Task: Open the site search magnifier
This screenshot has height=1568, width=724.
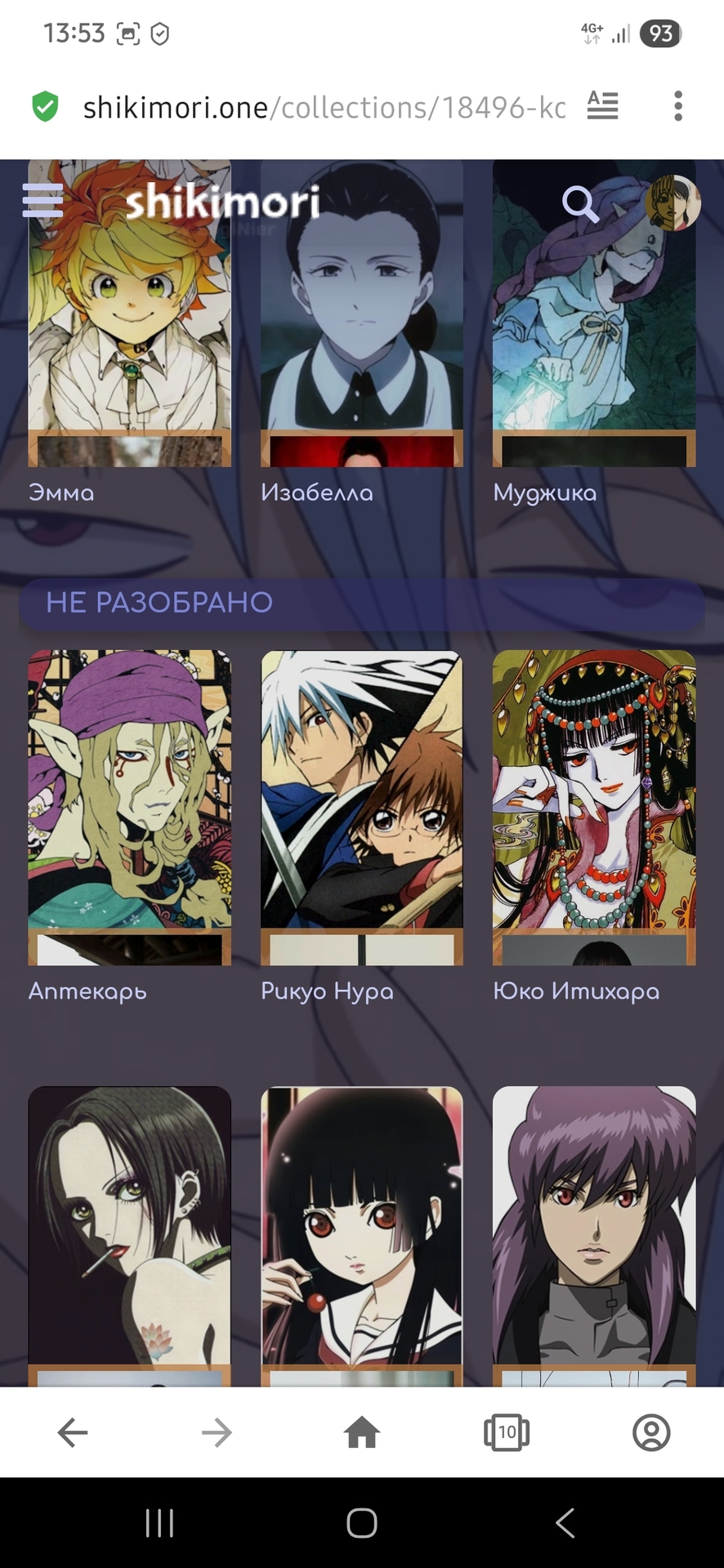Action: 580,203
